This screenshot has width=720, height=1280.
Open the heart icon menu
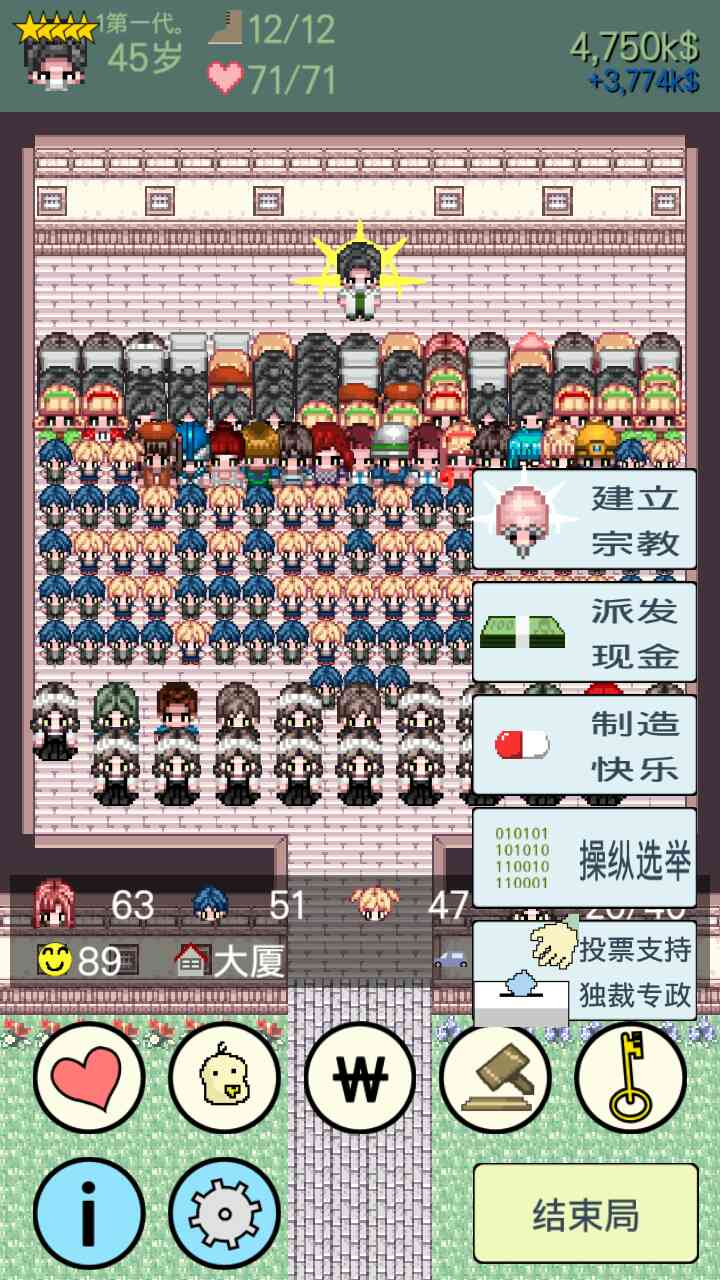89,1078
